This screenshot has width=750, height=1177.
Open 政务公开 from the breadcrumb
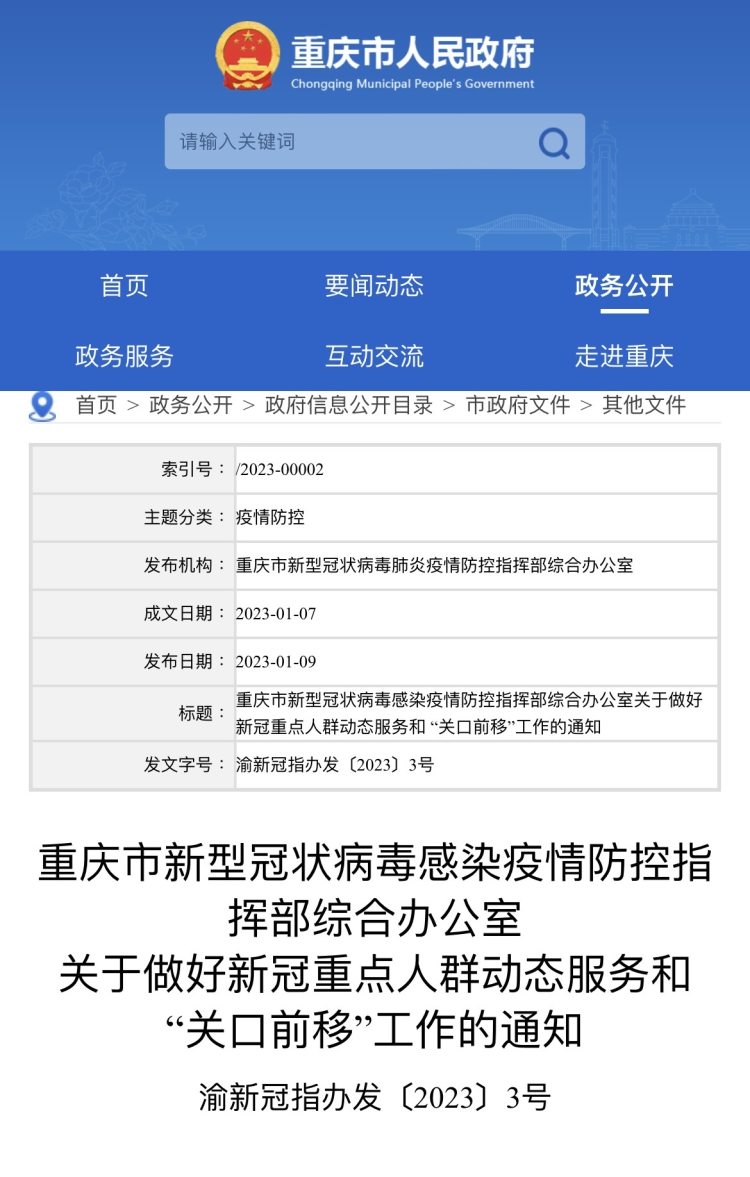tap(190, 405)
